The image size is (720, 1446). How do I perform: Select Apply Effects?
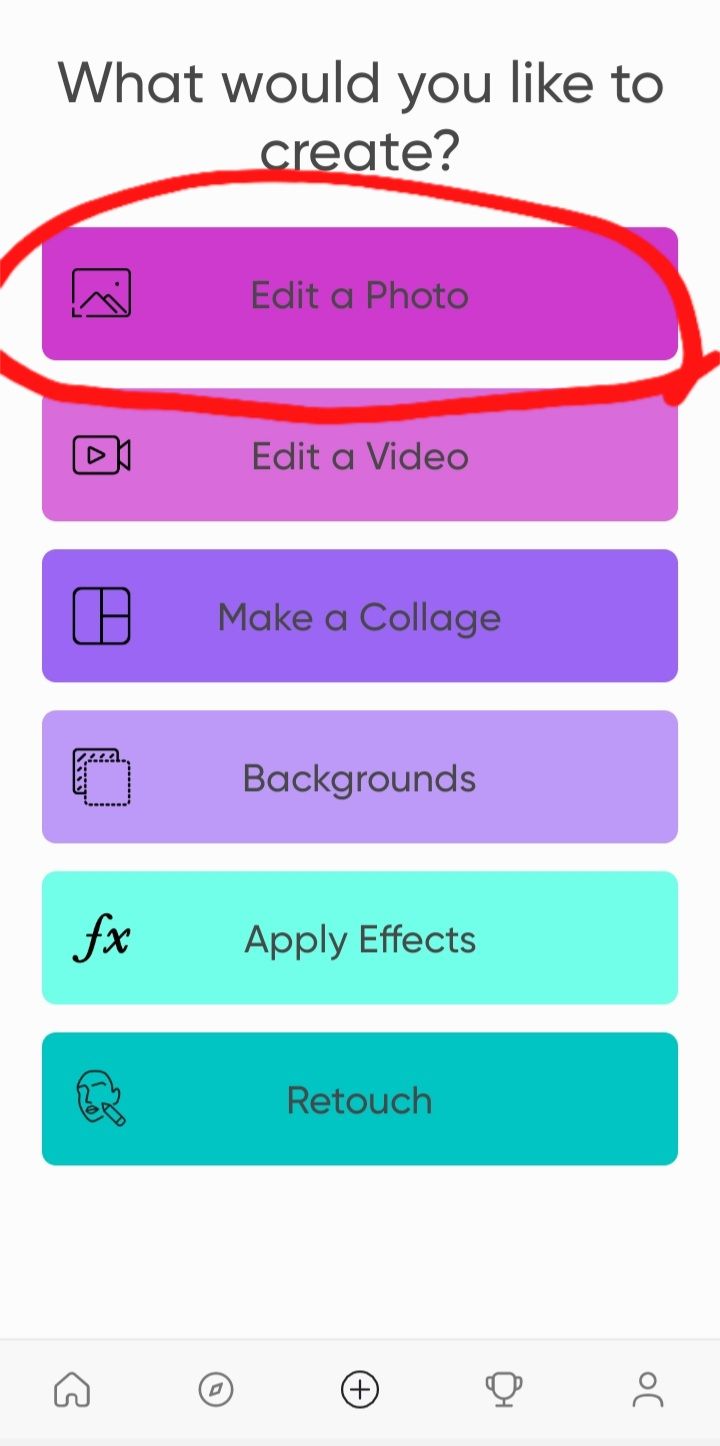(360, 938)
